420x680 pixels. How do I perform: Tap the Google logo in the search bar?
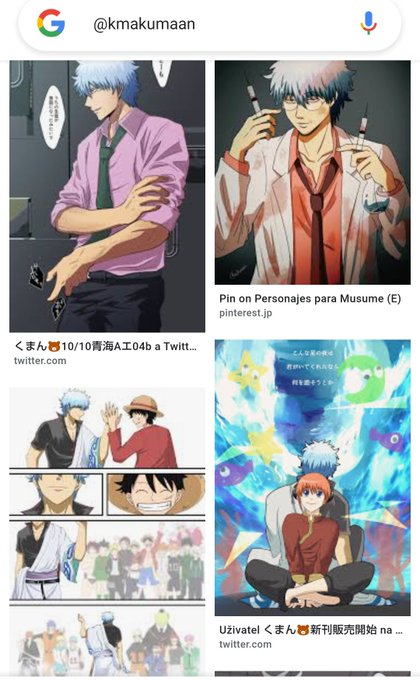coord(51,23)
